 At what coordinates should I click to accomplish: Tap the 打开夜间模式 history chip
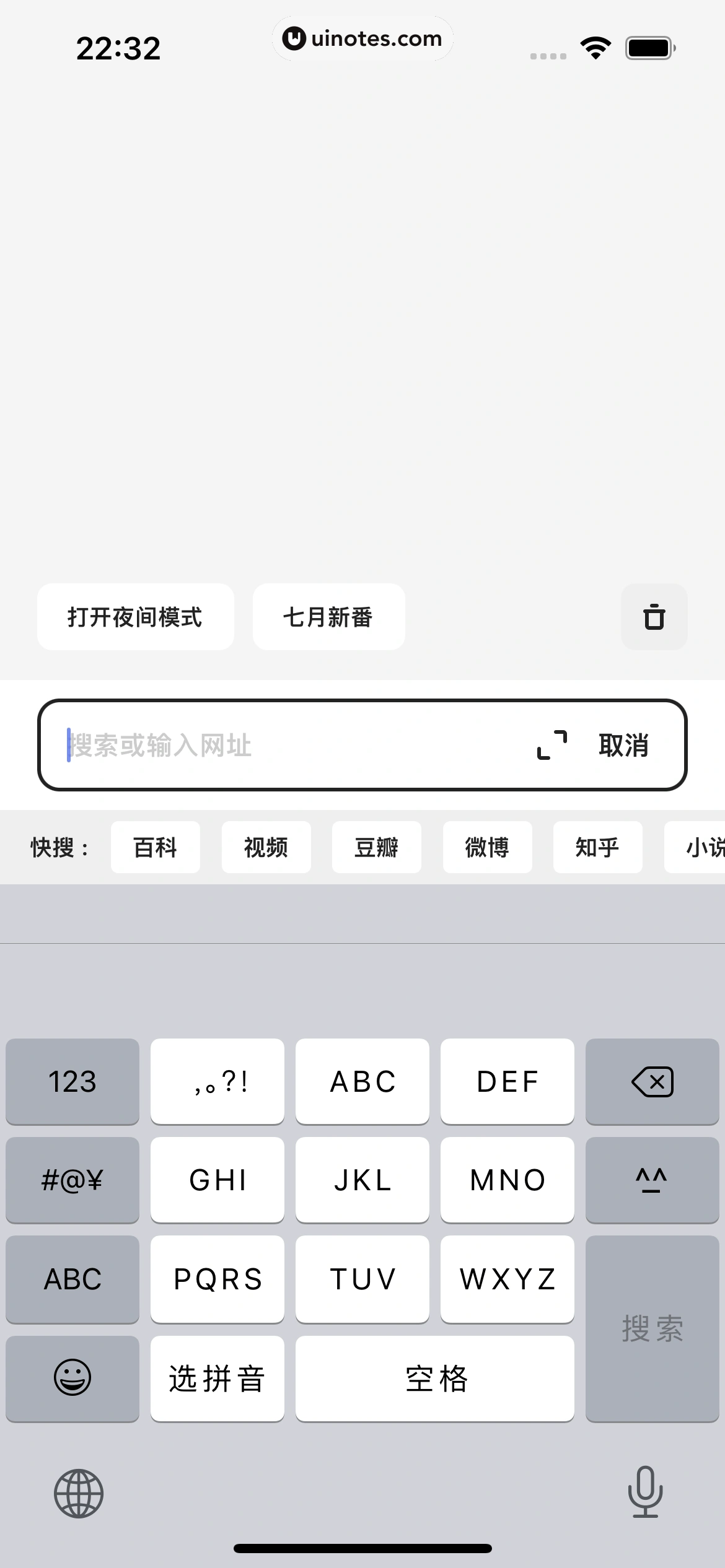coord(135,616)
